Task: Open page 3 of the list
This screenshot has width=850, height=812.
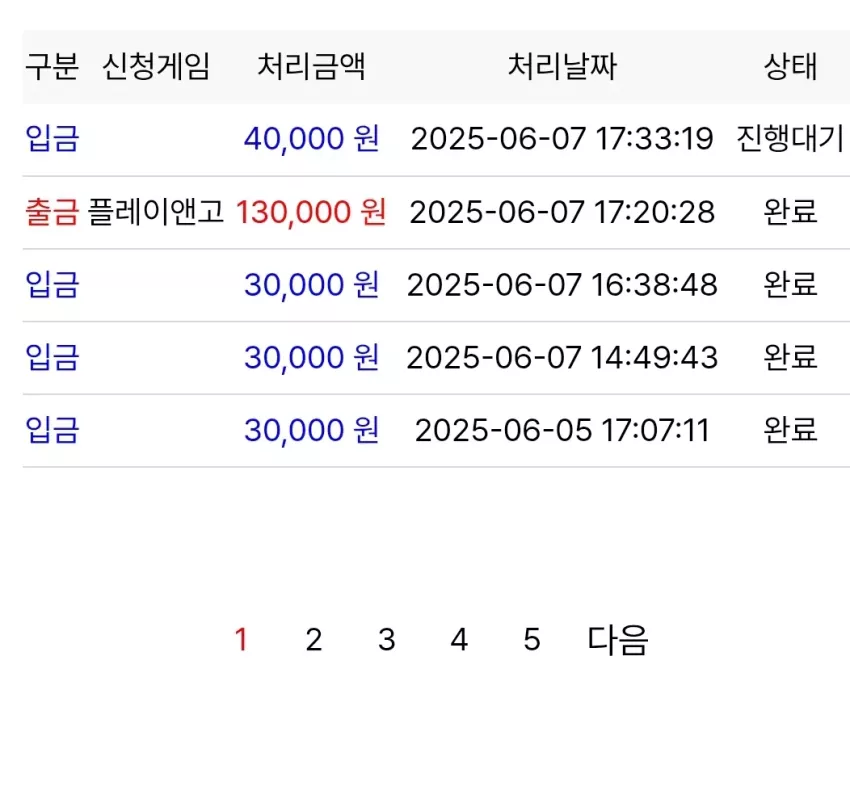Action: [x=387, y=640]
